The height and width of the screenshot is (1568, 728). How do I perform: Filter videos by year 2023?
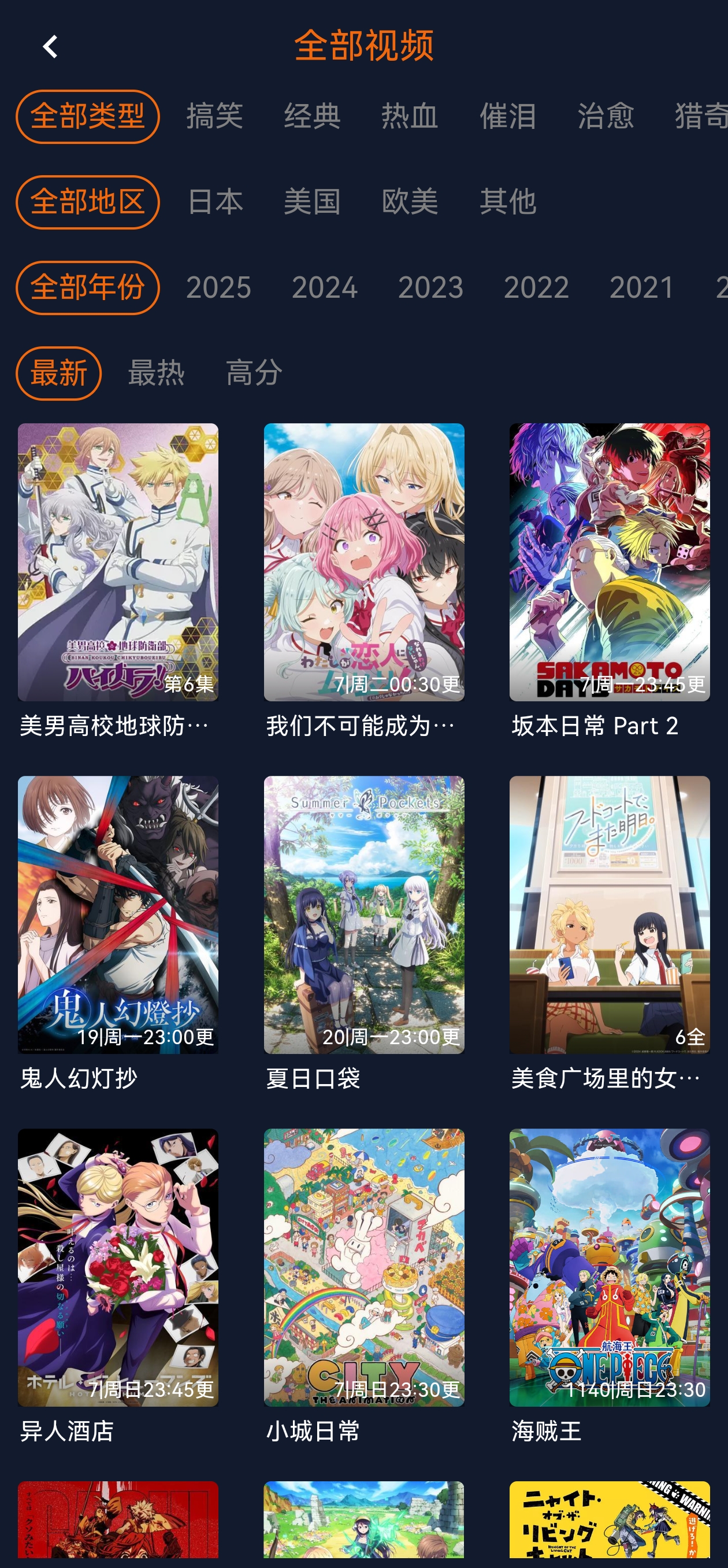(x=430, y=287)
